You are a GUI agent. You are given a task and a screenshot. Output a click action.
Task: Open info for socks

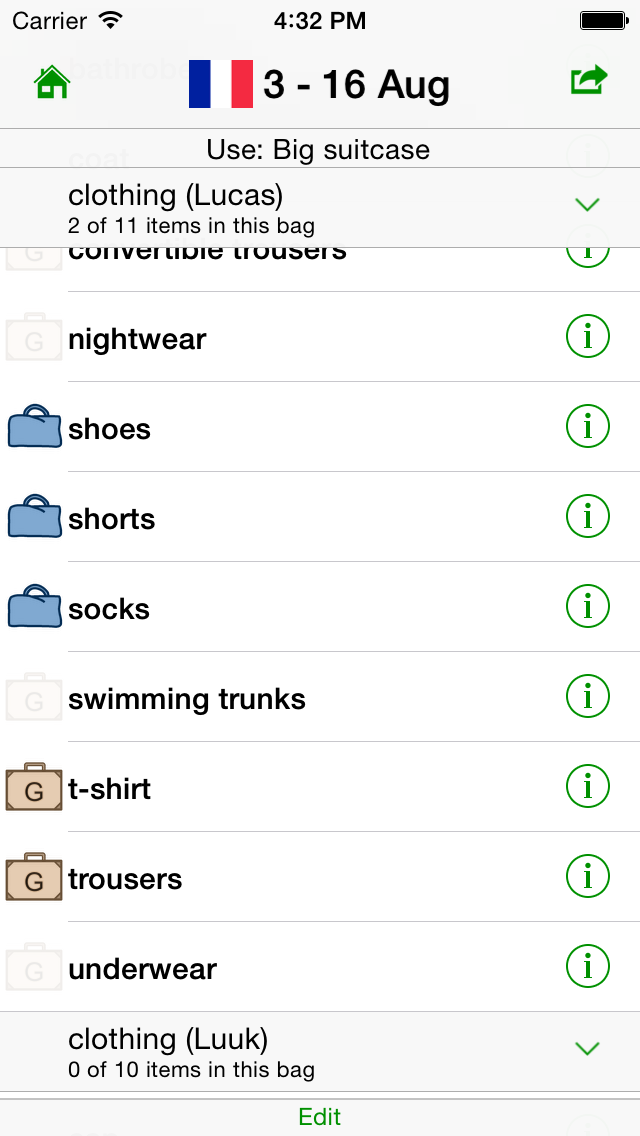tap(588, 607)
